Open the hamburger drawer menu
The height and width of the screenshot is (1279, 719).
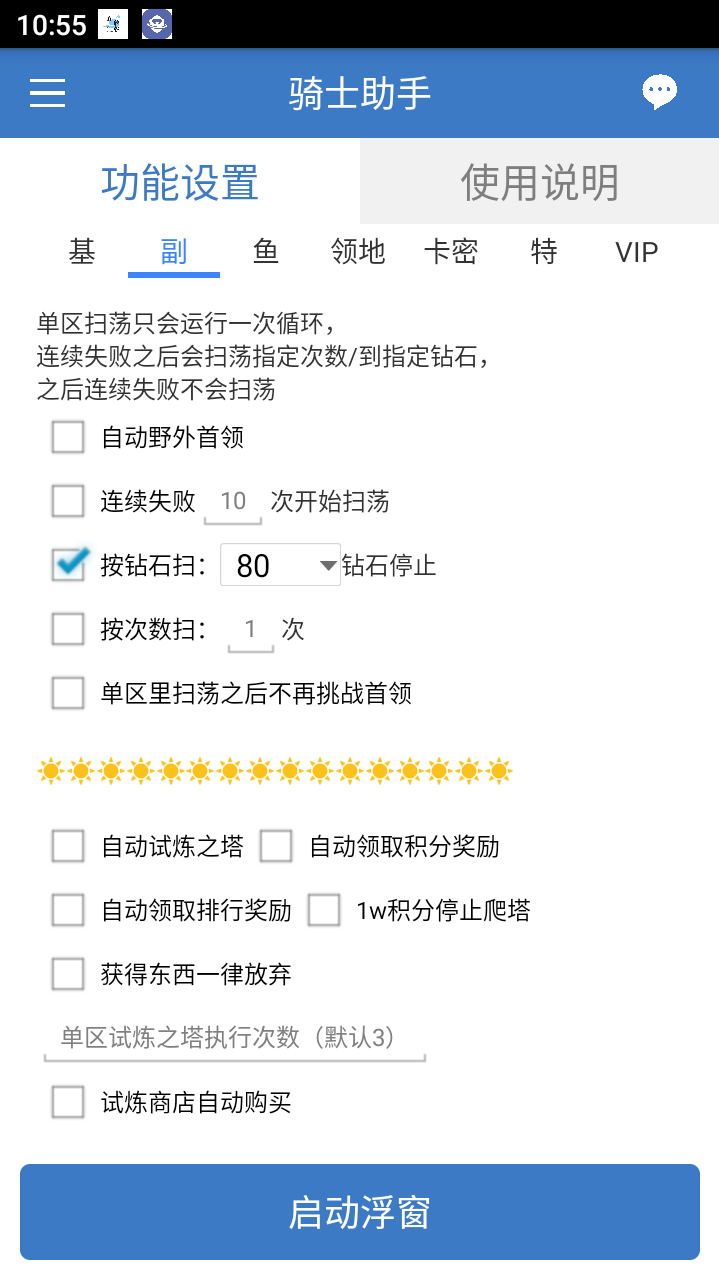47,93
